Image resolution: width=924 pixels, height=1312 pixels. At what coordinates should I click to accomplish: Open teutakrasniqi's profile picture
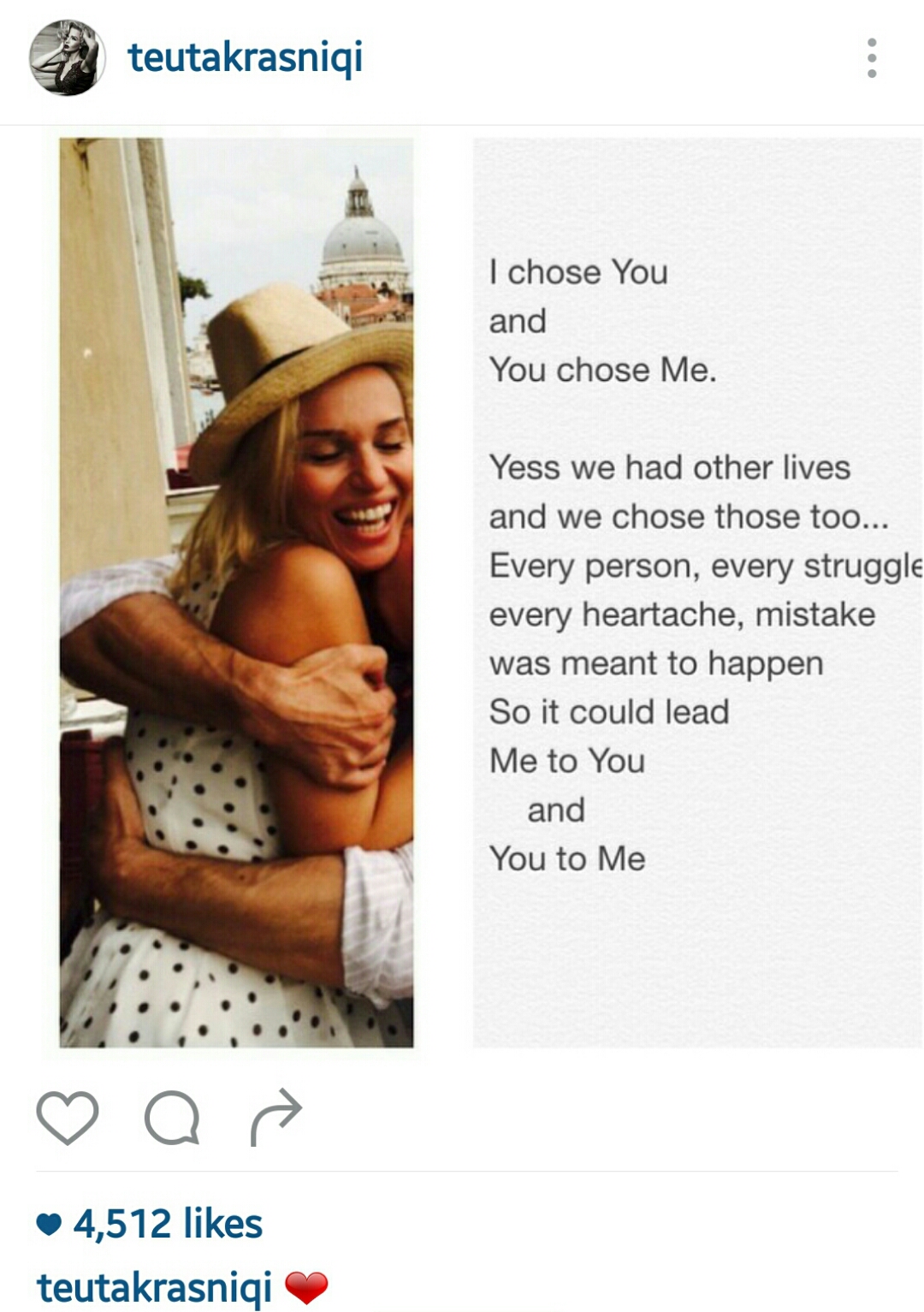(67, 58)
